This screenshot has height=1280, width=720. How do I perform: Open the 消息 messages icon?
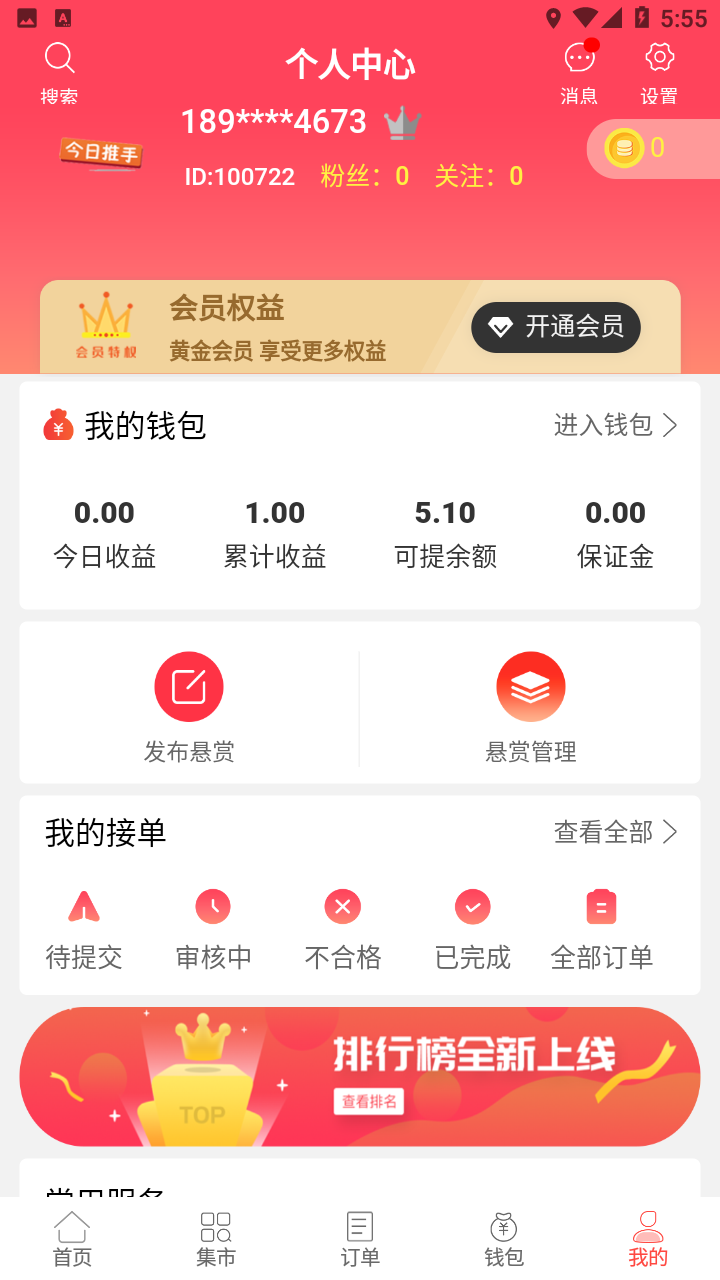tap(579, 58)
